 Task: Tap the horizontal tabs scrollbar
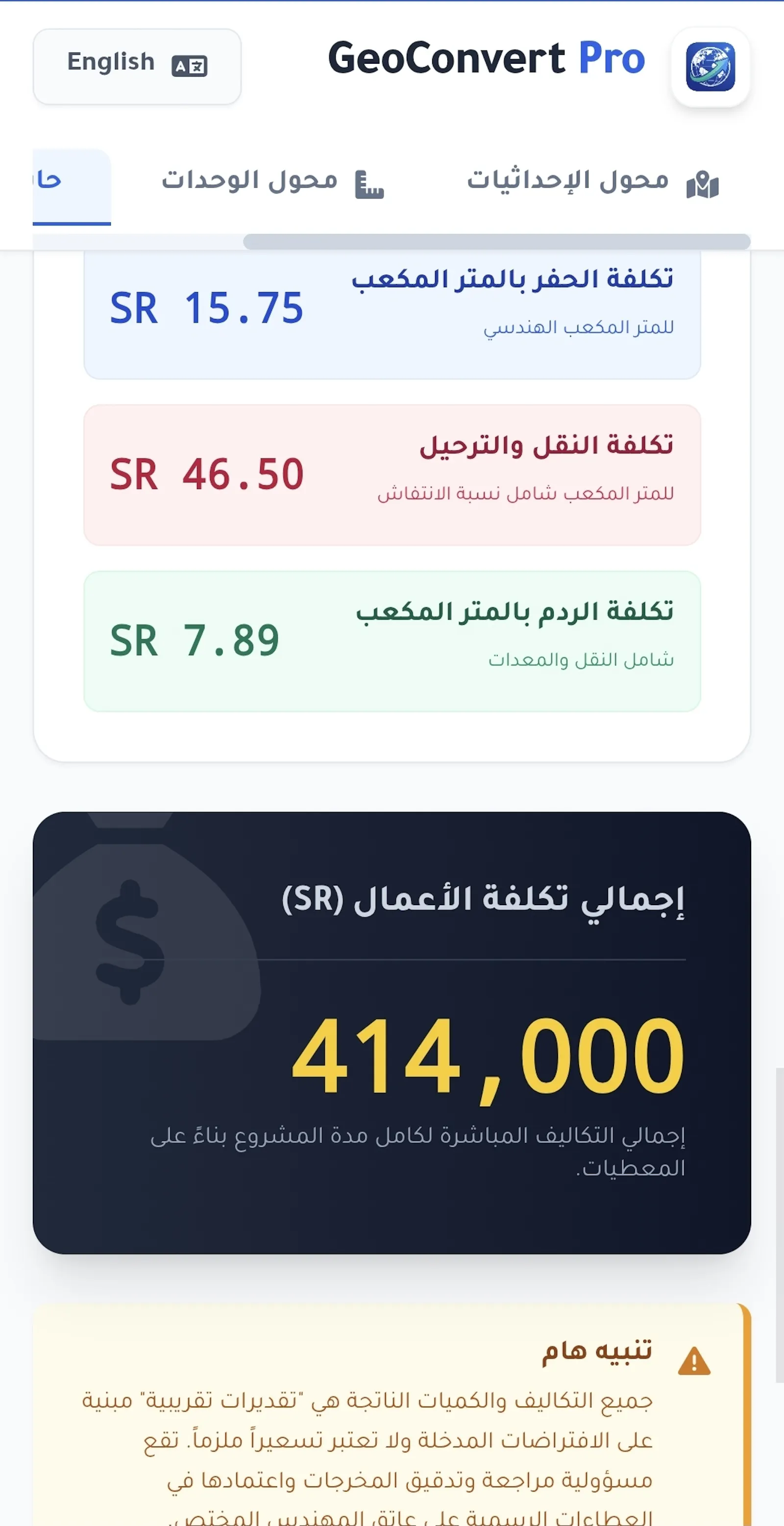496,241
